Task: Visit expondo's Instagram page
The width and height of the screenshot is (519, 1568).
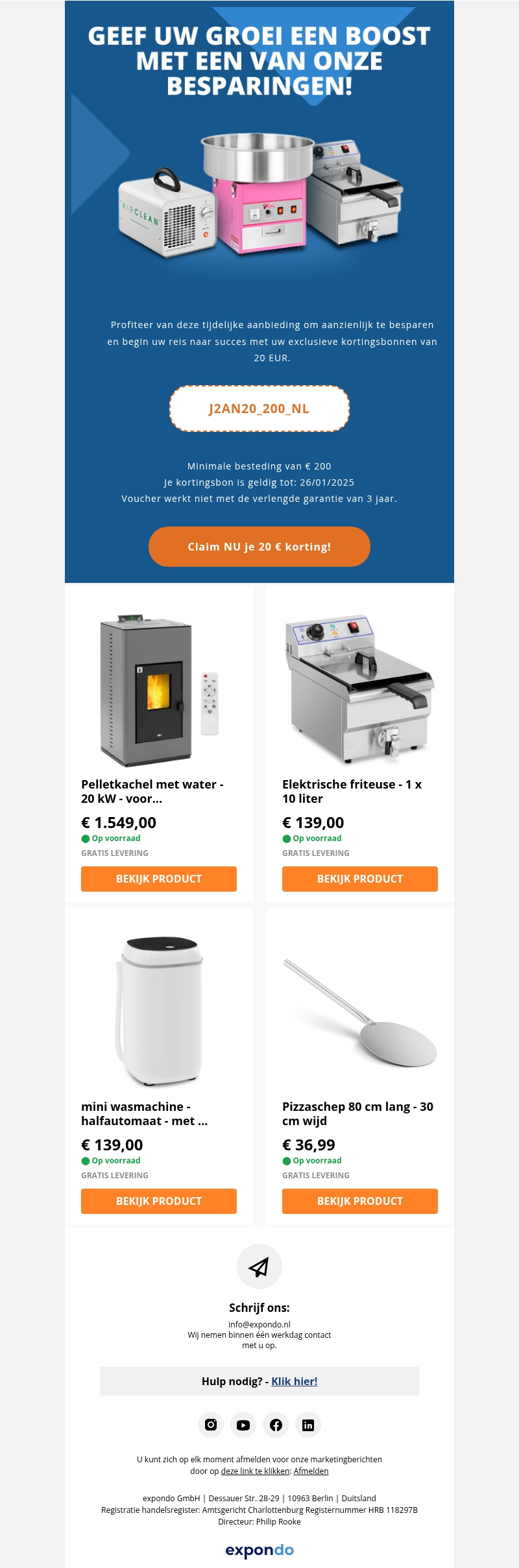Action: click(211, 1425)
